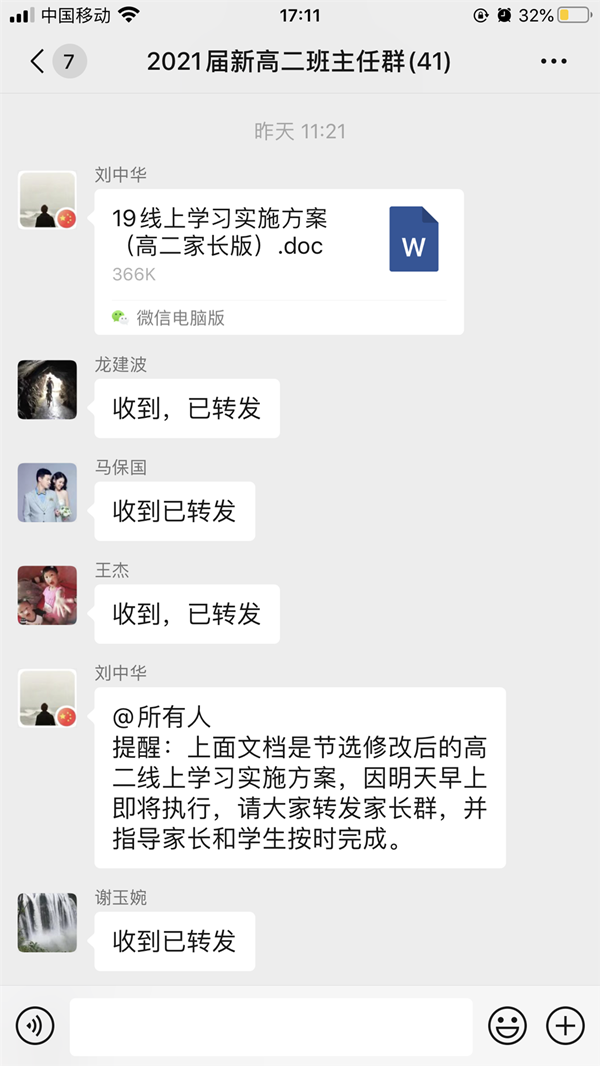View 马保国's profile avatar
Screen dimensions: 600x1066
click(47, 492)
